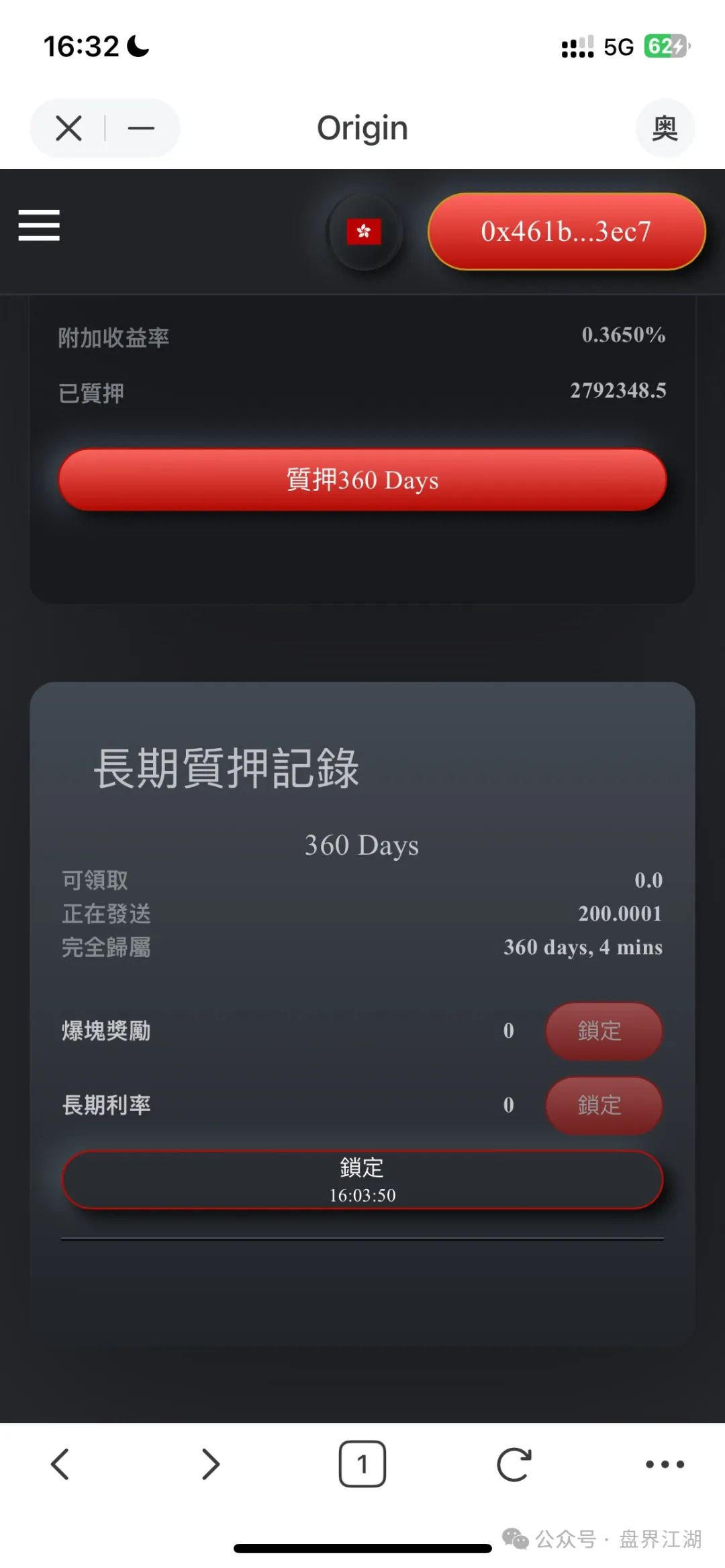Tap the staked amount 2792348.5
This screenshot has height=1568, width=725.
(x=618, y=390)
